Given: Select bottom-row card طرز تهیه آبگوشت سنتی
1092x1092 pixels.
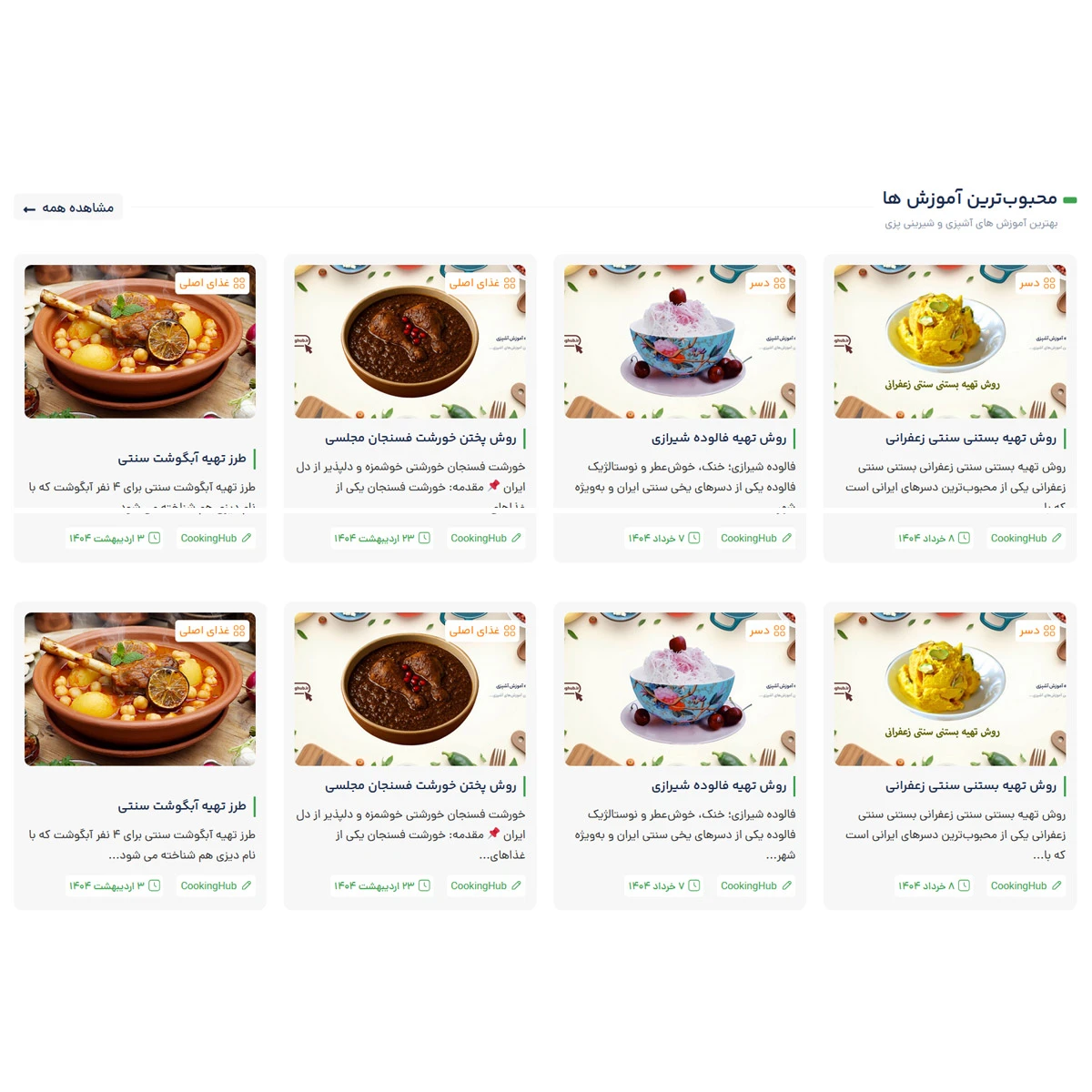Looking at the screenshot, I should [181, 806].
